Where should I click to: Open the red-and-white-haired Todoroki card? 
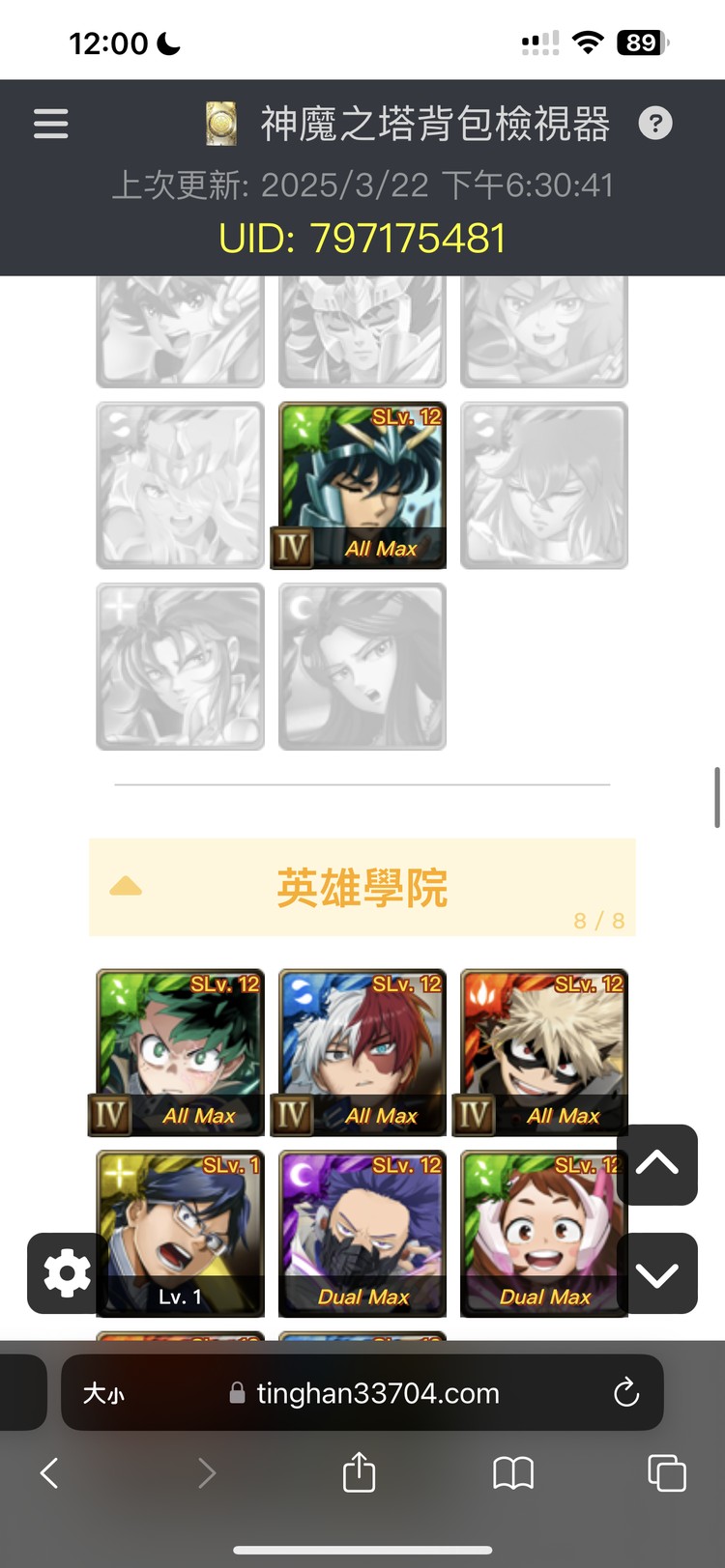362,1051
